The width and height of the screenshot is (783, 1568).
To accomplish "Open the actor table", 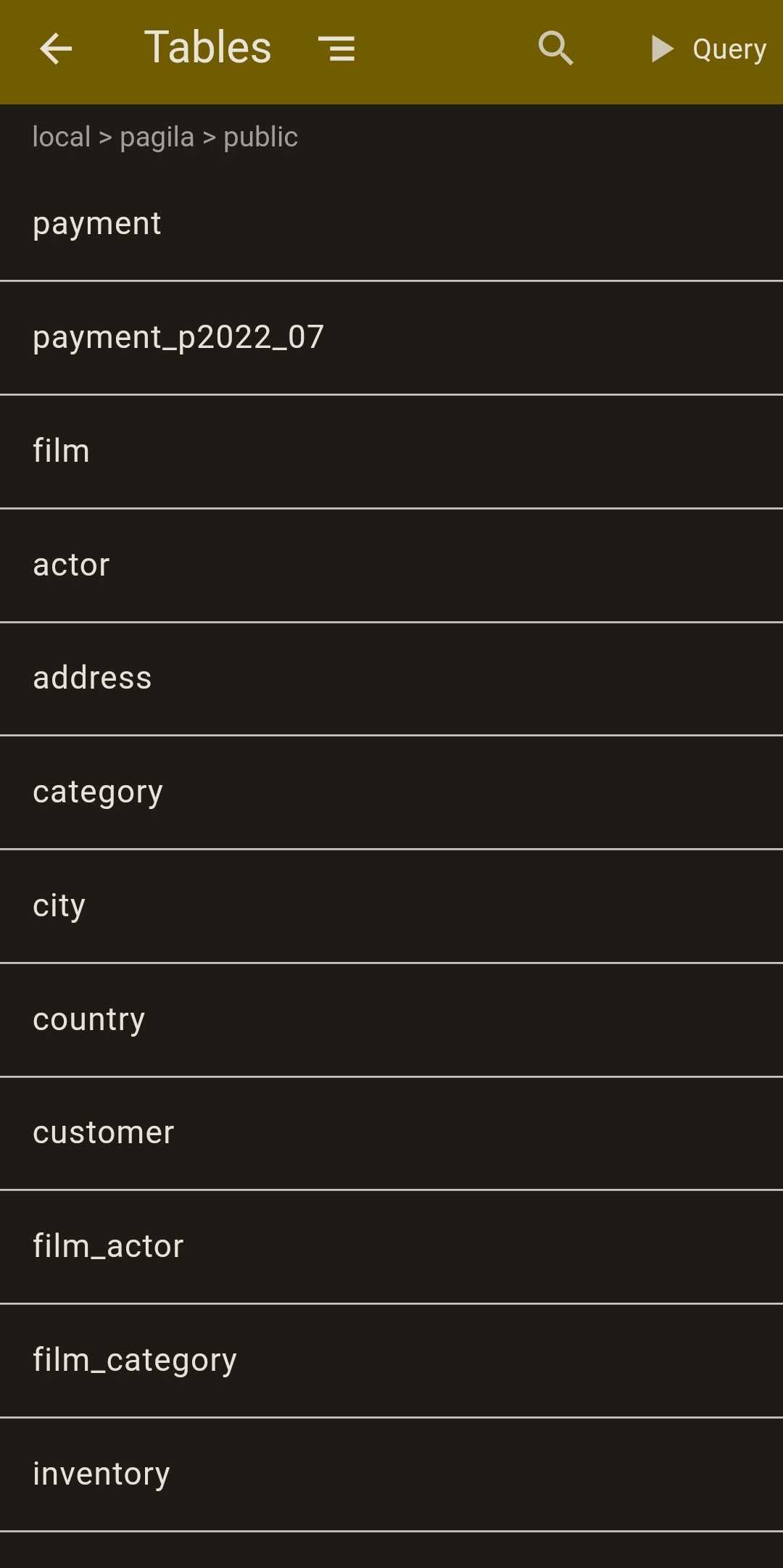I will tap(391, 565).
